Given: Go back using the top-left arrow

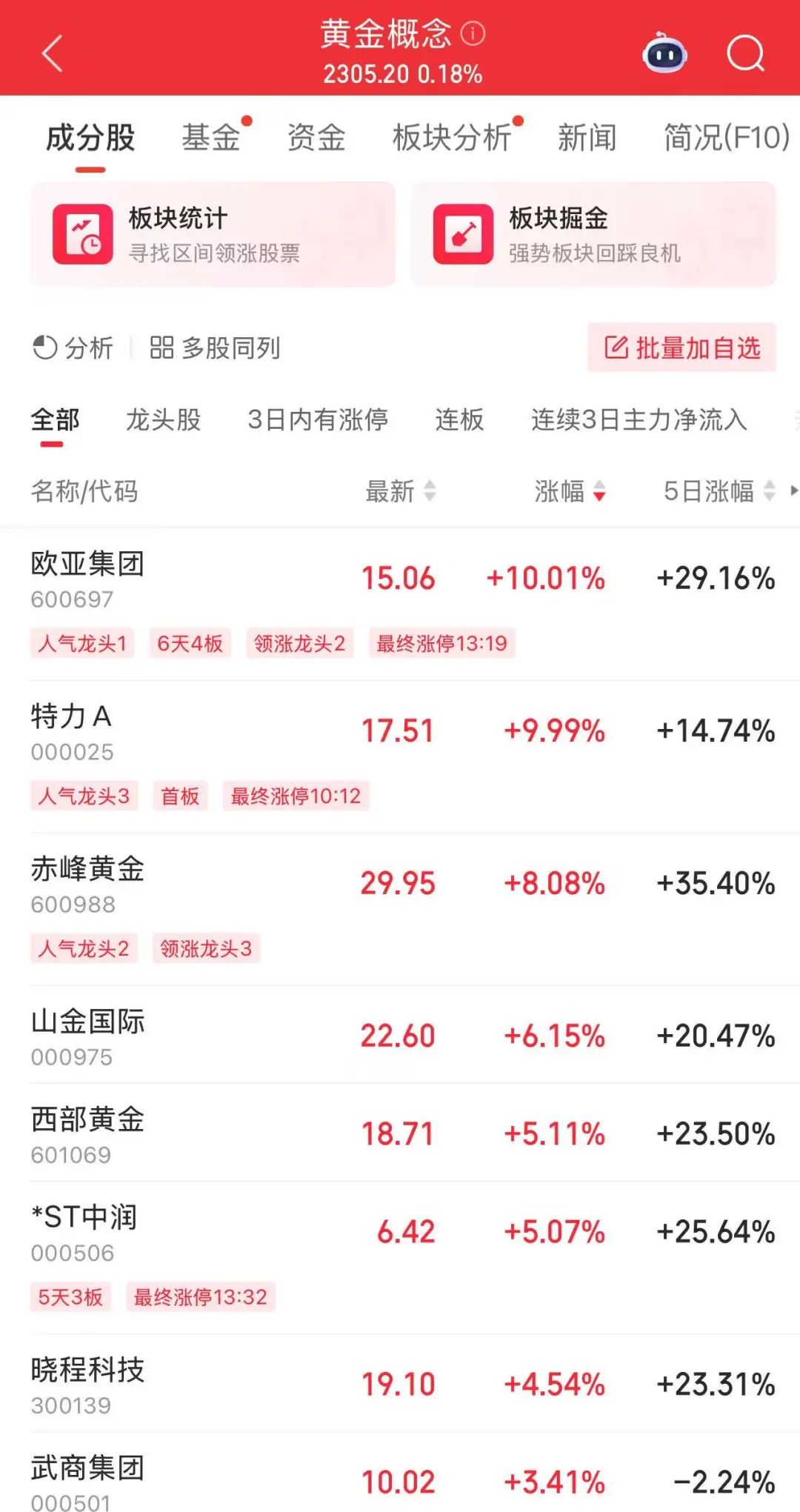Looking at the screenshot, I should (52, 53).
